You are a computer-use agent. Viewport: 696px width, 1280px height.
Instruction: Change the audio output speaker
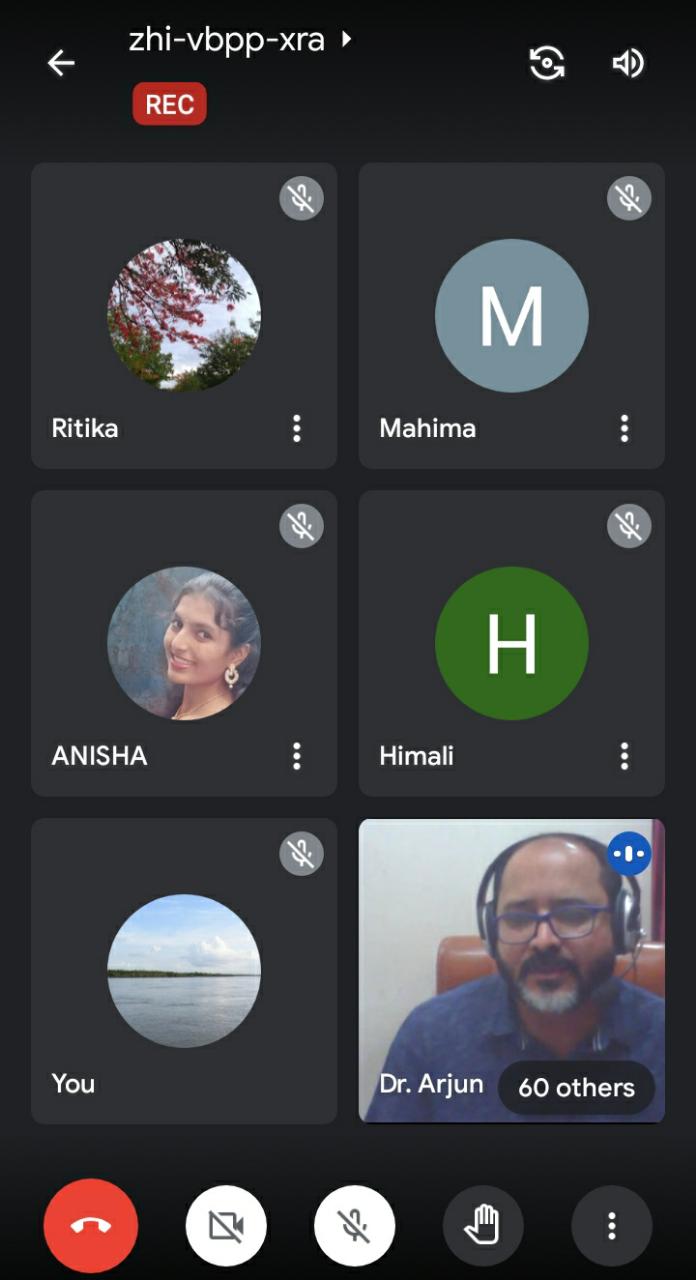[628, 63]
